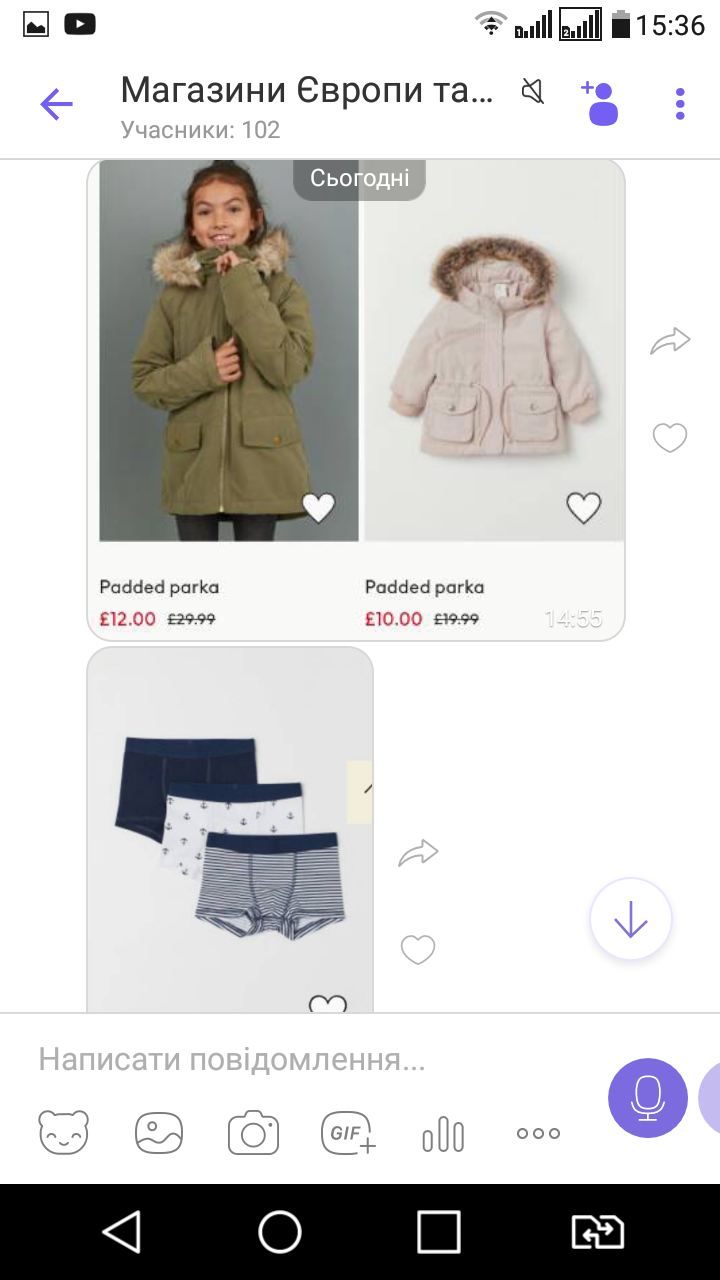The image size is (720, 1280).
Task: Add a GIF to the message
Action: [x=348, y=1133]
